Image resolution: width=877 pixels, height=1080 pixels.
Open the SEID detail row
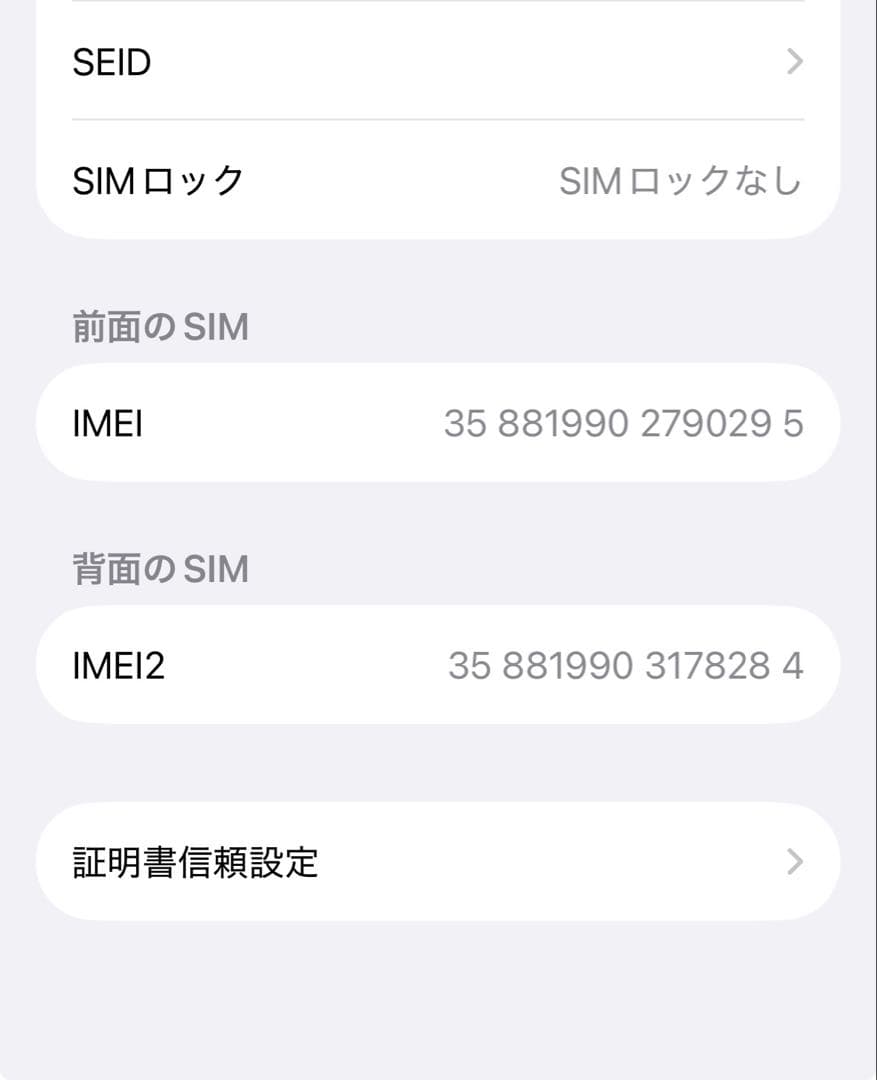pyautogui.click(x=438, y=62)
